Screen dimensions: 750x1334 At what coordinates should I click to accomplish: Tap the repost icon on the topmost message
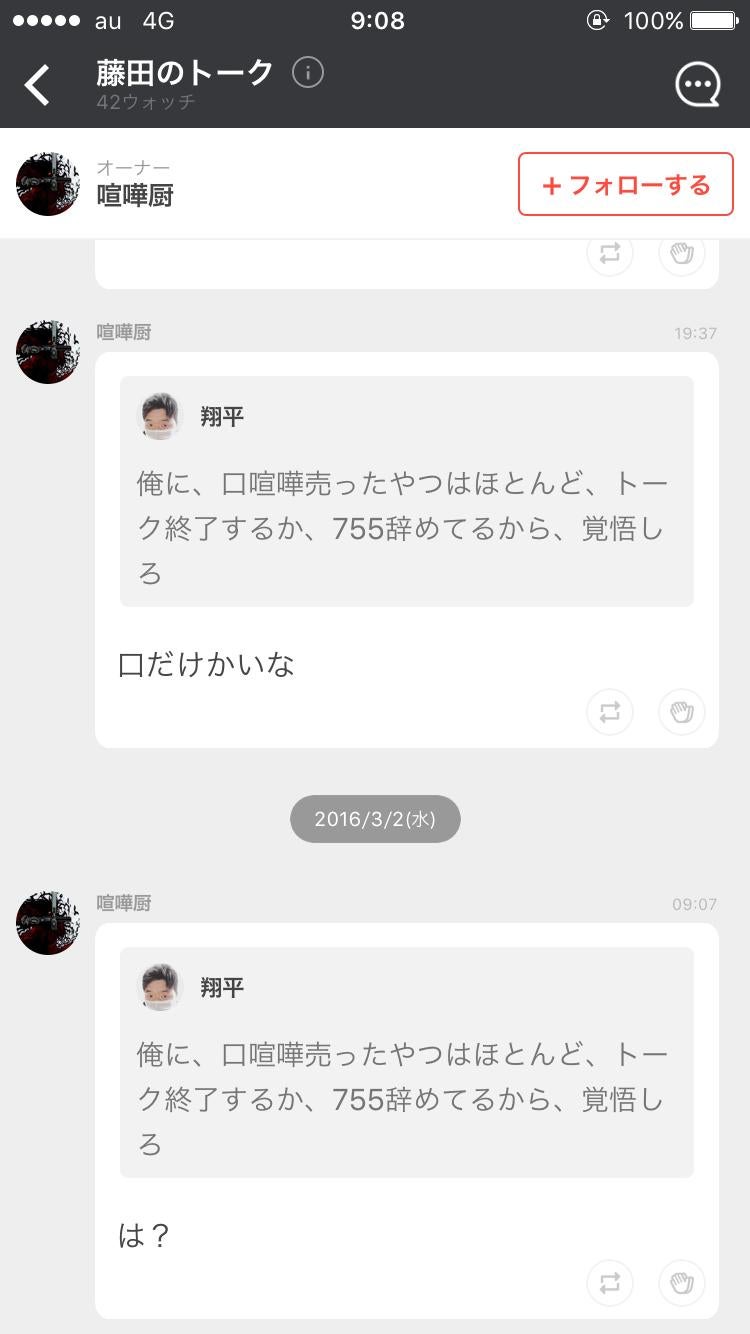pos(609,253)
